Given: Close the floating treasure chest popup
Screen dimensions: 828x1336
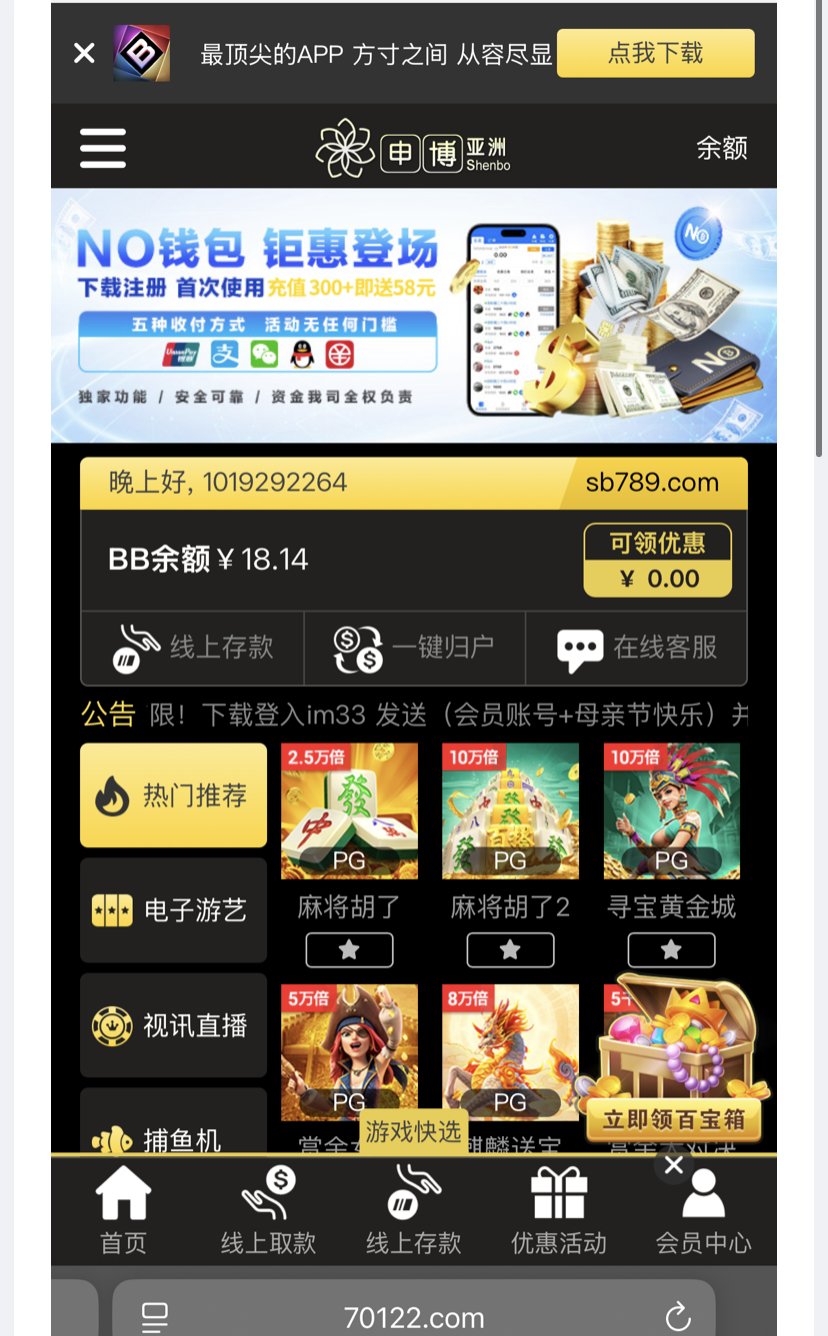Looking at the screenshot, I should (674, 1165).
